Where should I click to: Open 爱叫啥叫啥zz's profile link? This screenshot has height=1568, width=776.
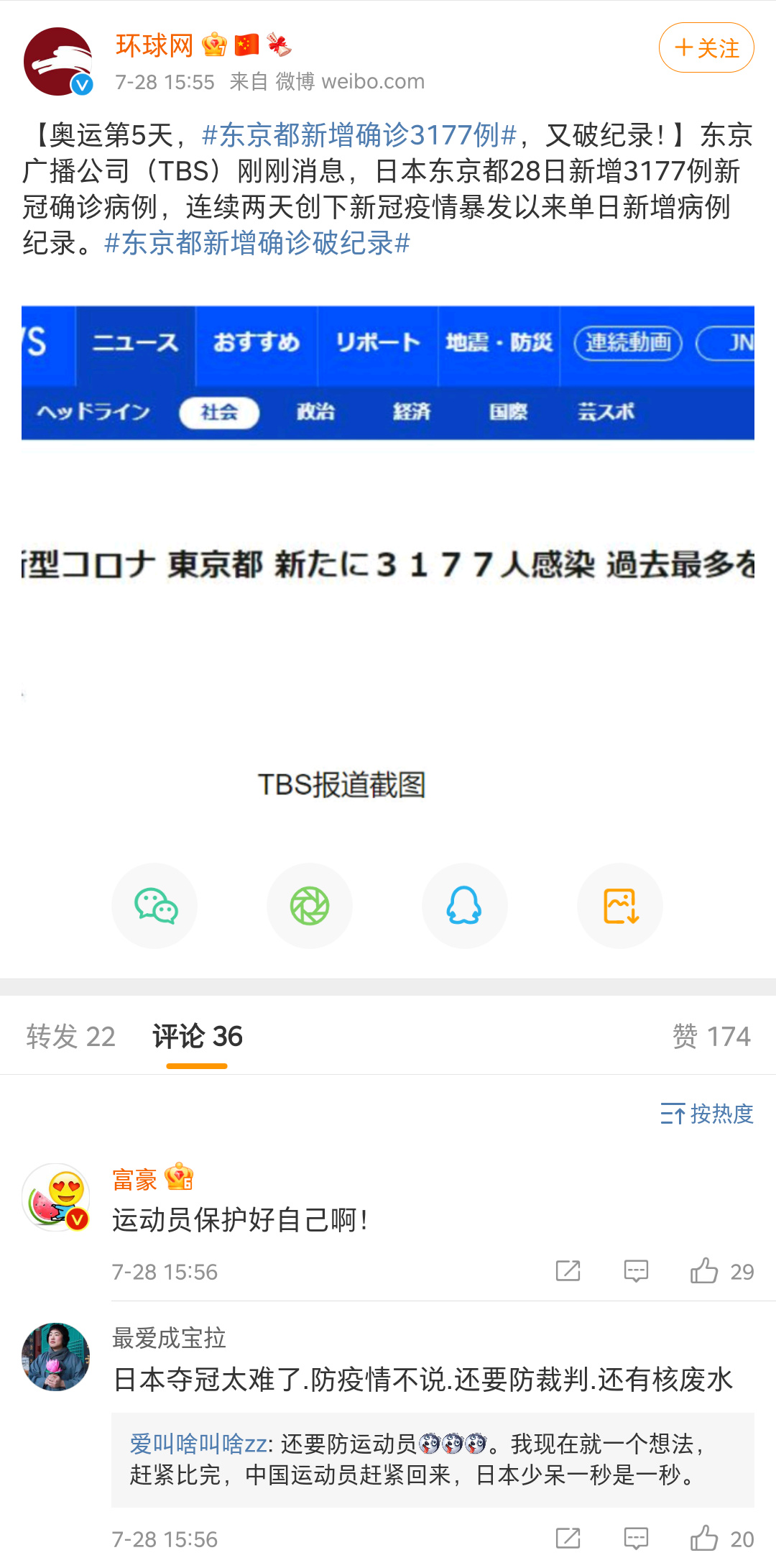coord(198,1444)
